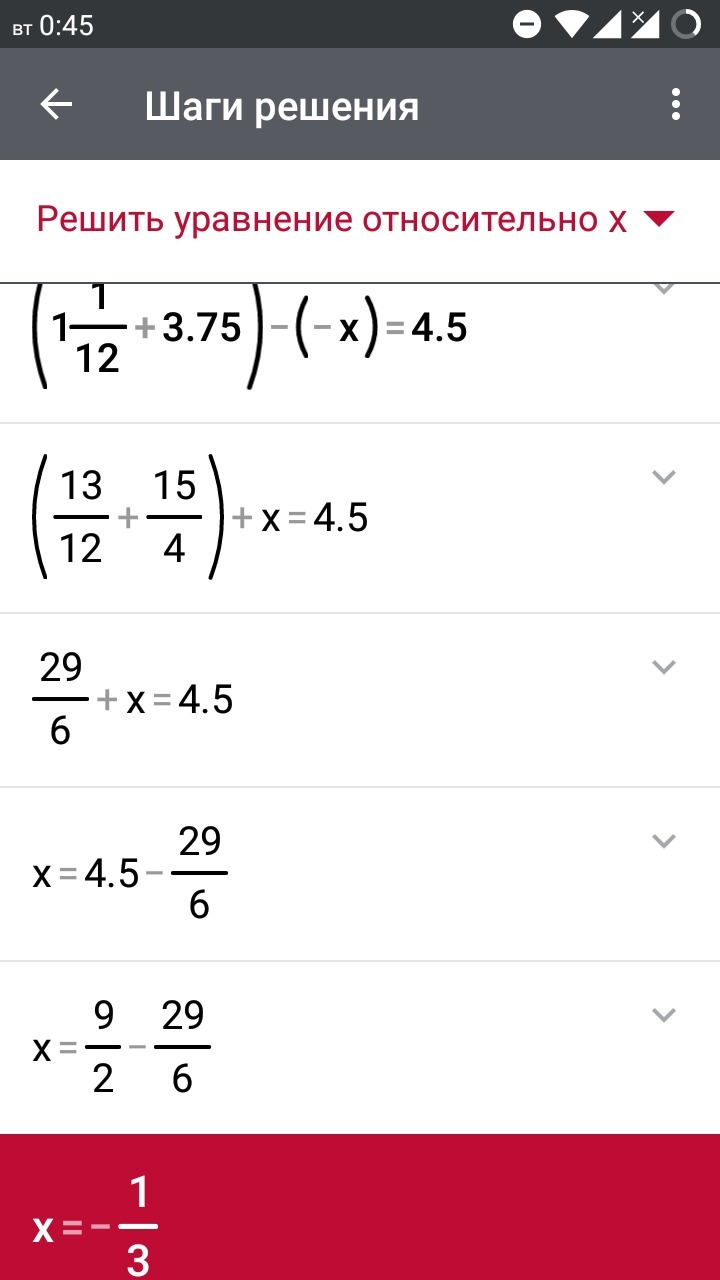Expand the step 29/6 + x = 4.5
Image resolution: width=720 pixels, height=1280 pixels.
[664, 667]
